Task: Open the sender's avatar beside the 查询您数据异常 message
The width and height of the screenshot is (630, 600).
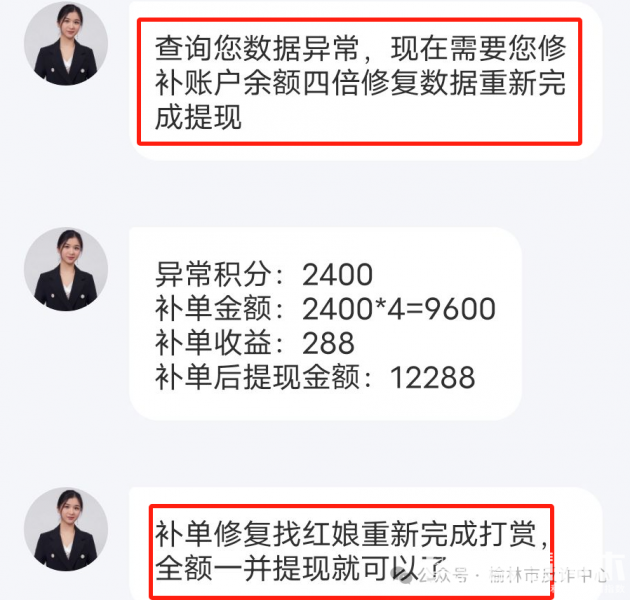Action: [x=66, y=43]
